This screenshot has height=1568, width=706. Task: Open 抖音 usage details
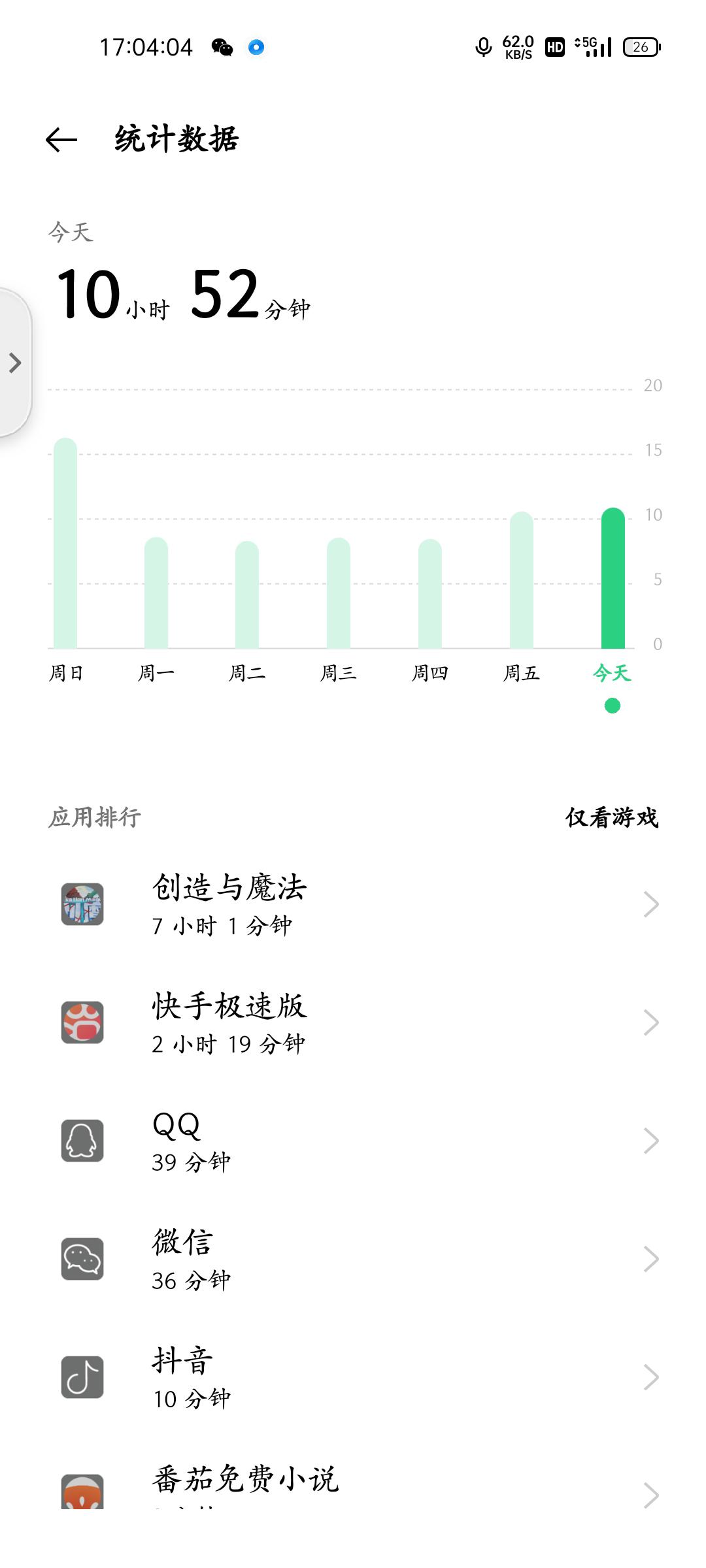click(x=353, y=1378)
